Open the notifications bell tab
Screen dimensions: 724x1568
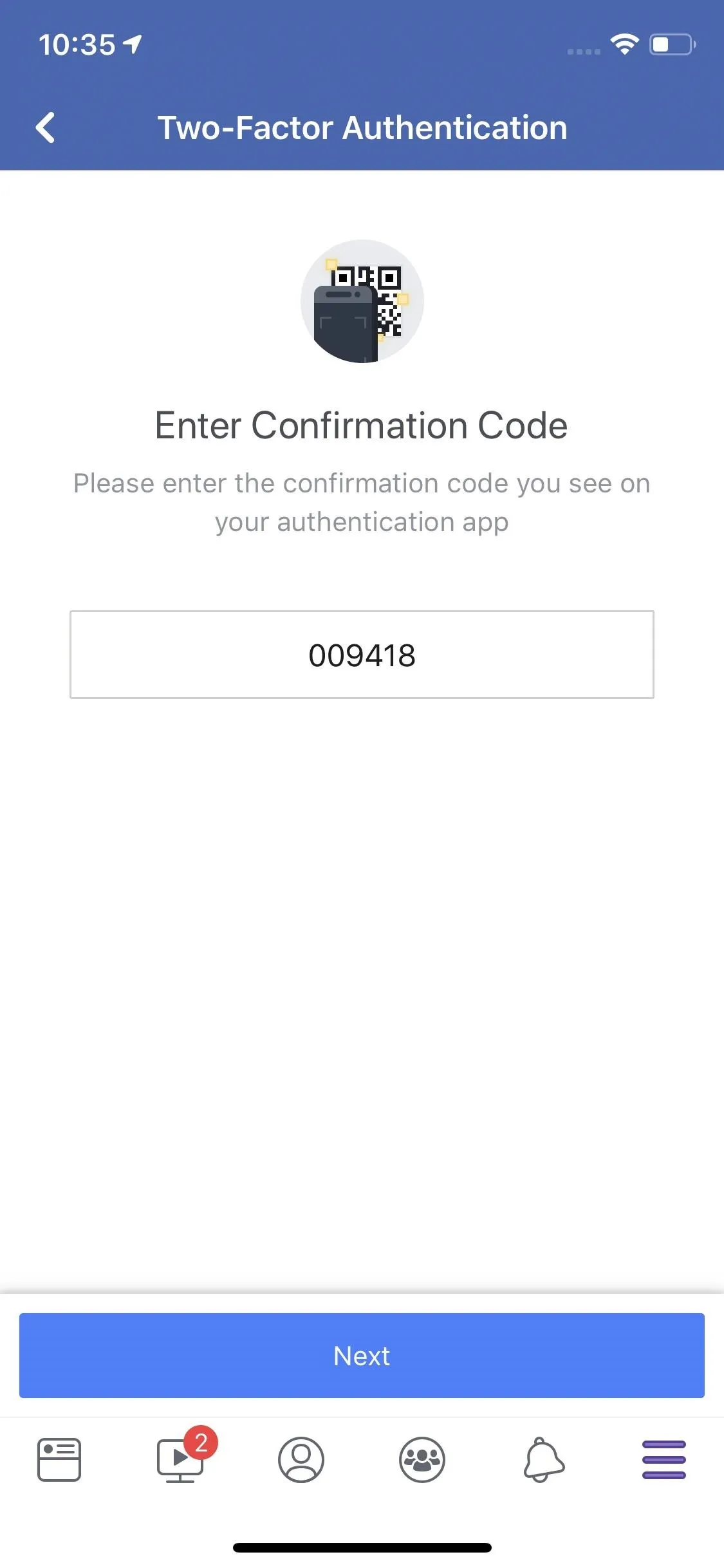[x=544, y=1459]
